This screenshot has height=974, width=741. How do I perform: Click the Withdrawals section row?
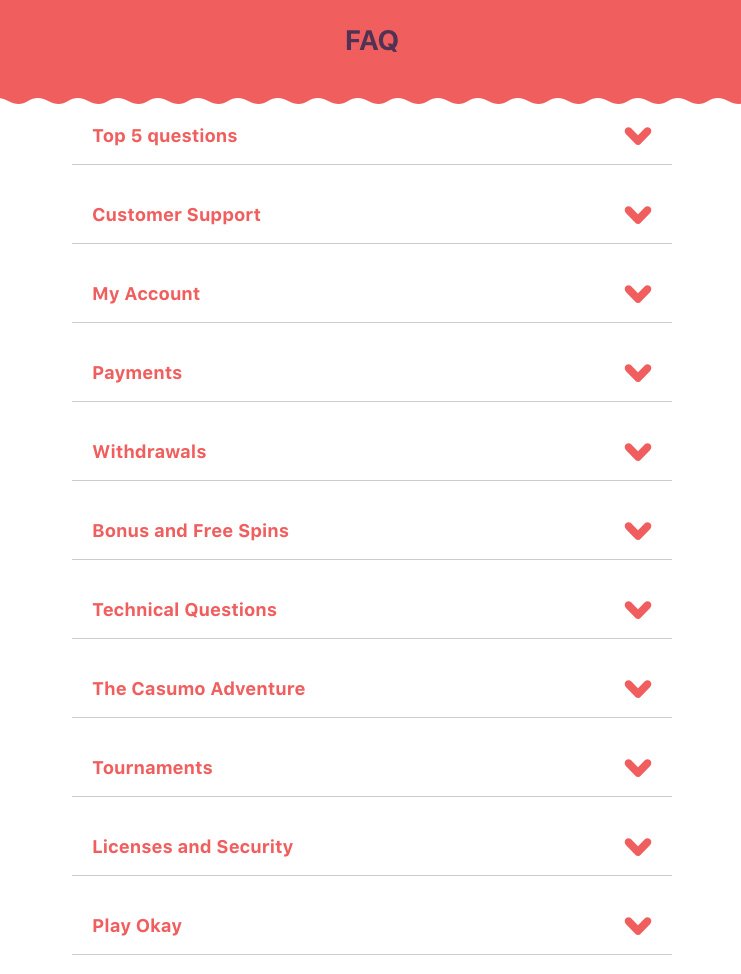pos(149,452)
